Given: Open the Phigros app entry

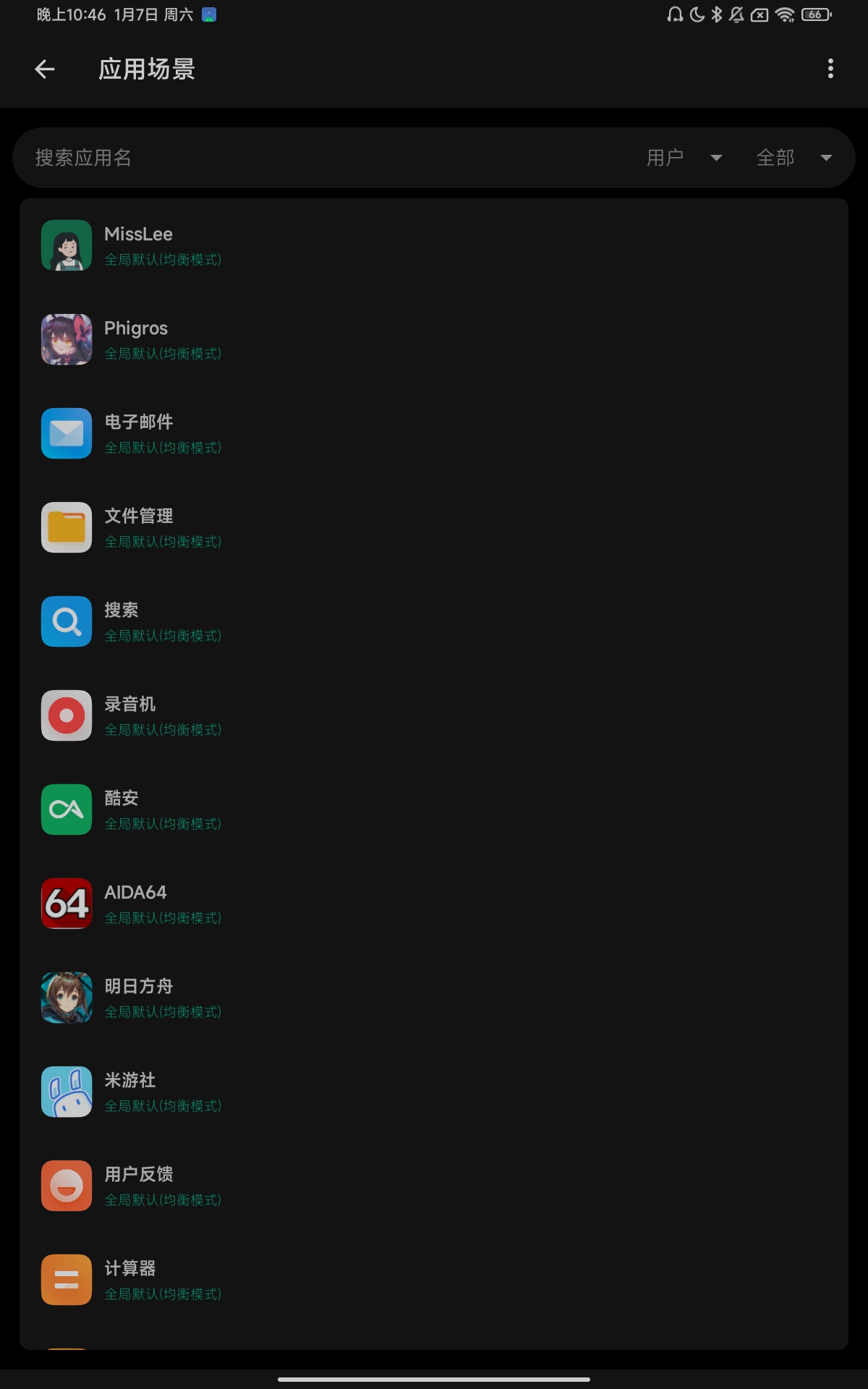Looking at the screenshot, I should (x=434, y=340).
